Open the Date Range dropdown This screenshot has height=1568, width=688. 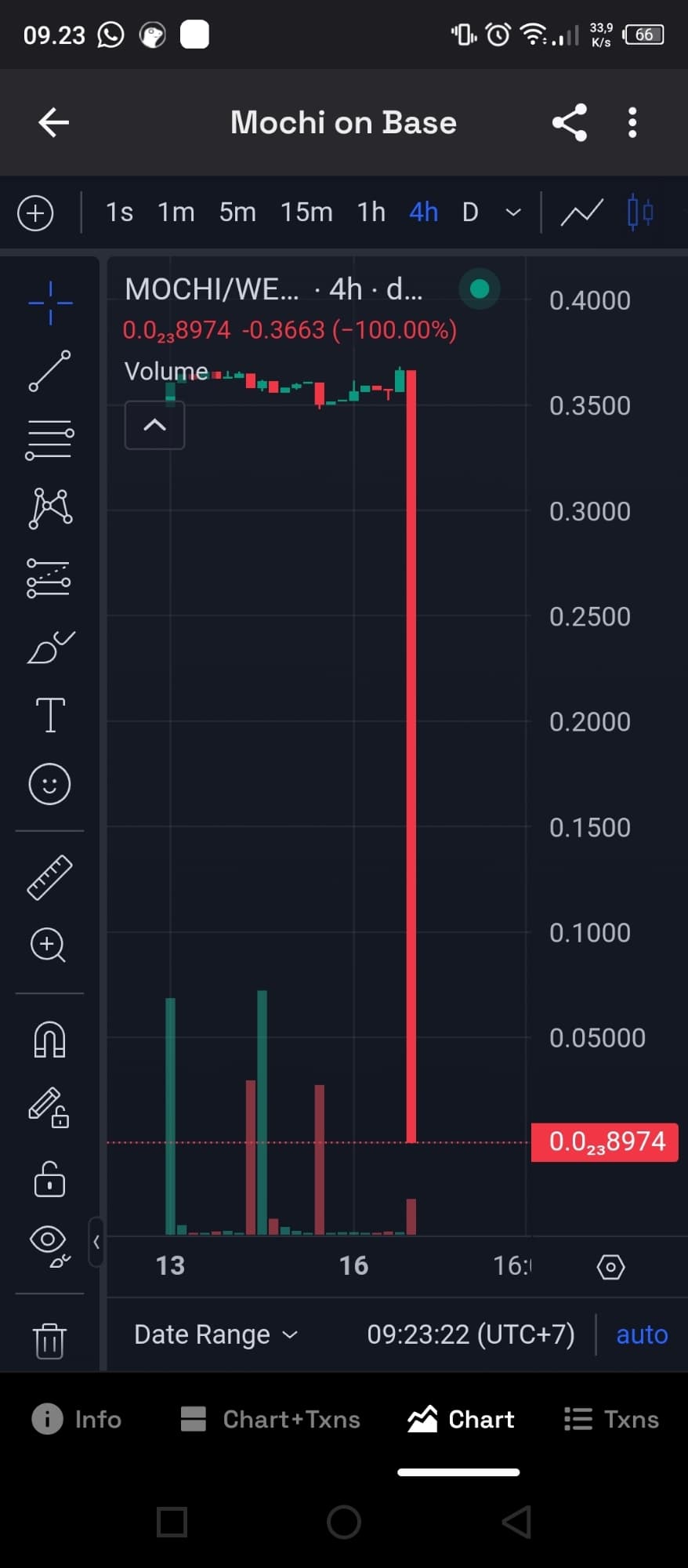[x=215, y=1334]
